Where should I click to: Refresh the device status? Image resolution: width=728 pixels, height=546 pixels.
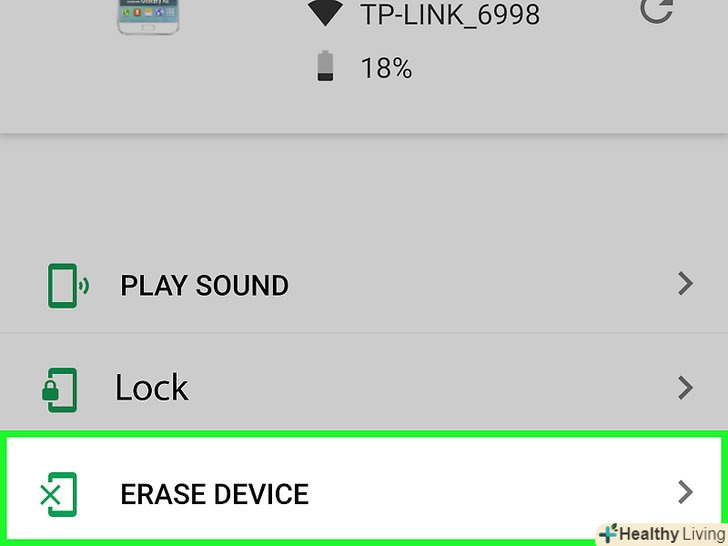(656, 10)
